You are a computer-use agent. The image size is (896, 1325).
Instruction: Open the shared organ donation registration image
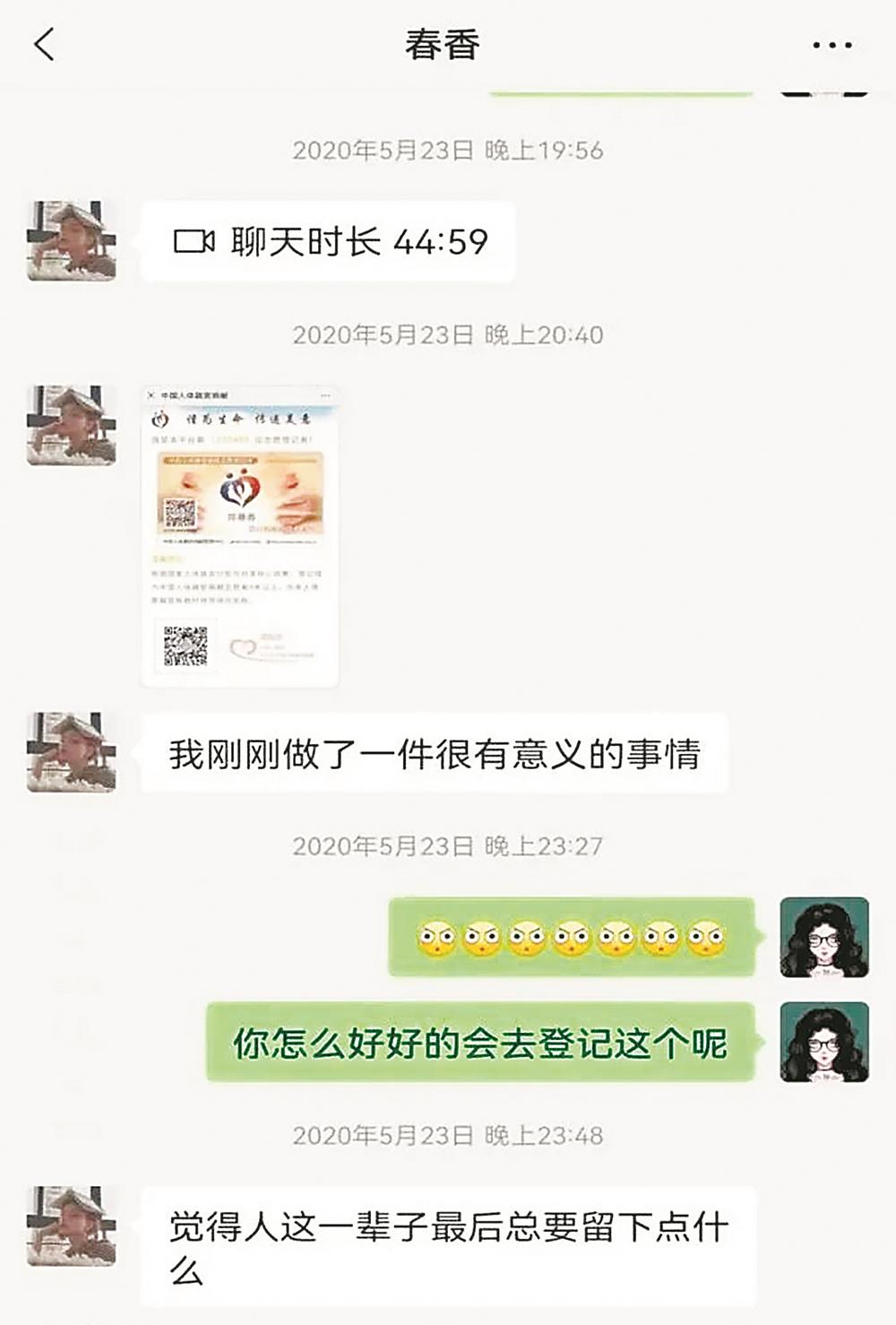click(x=240, y=536)
